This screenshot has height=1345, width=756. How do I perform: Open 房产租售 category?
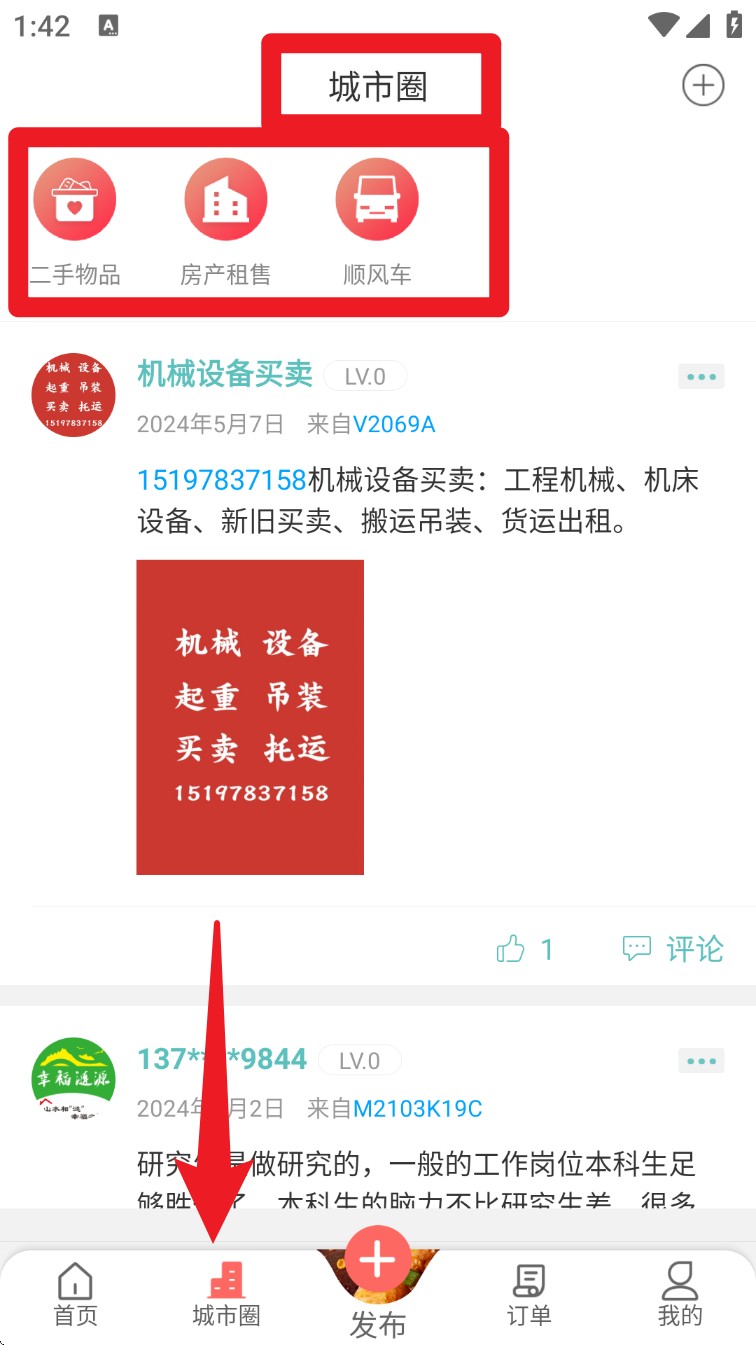click(x=226, y=200)
